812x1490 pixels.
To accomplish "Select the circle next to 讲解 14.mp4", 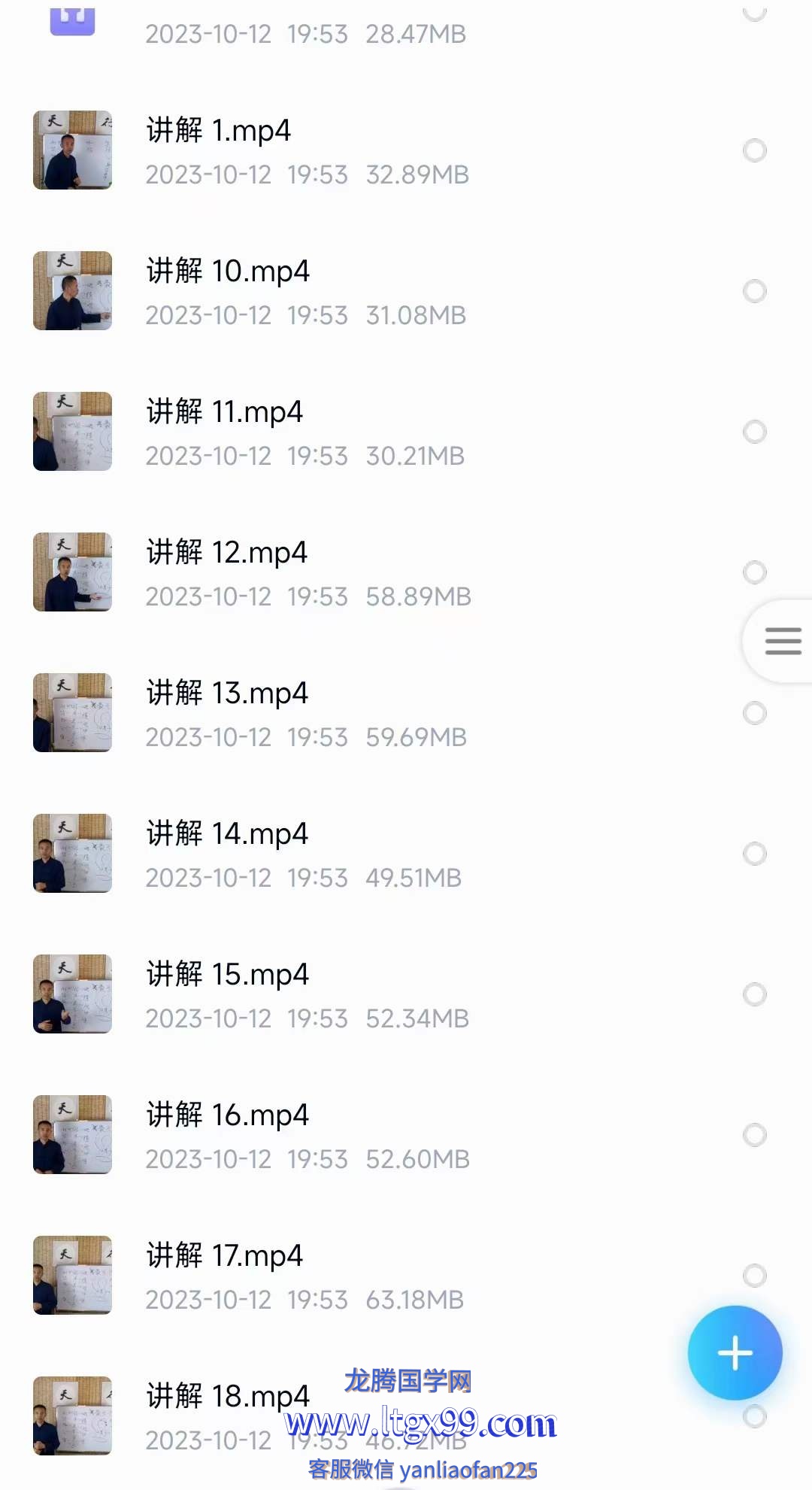I will tap(754, 854).
